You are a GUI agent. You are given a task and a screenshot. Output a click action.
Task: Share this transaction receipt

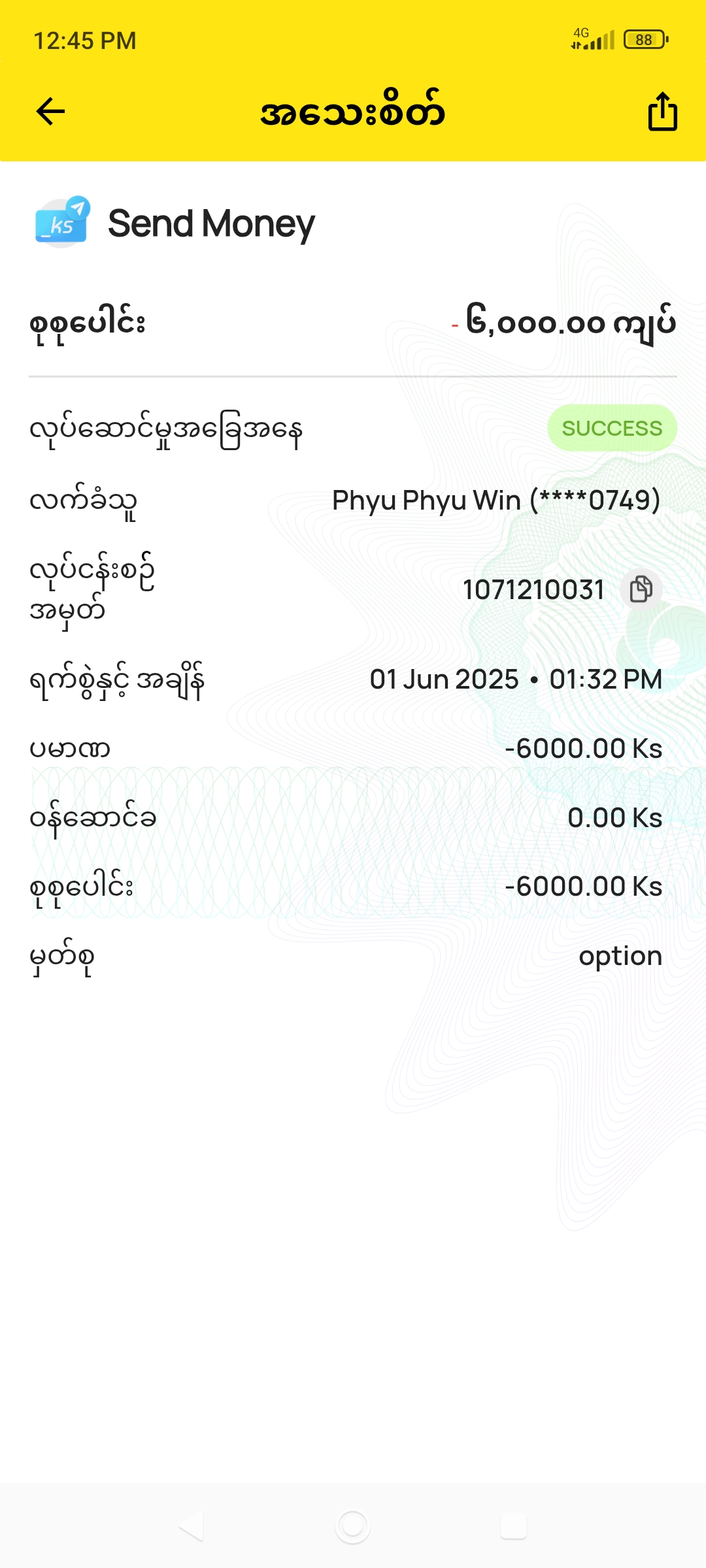662,111
